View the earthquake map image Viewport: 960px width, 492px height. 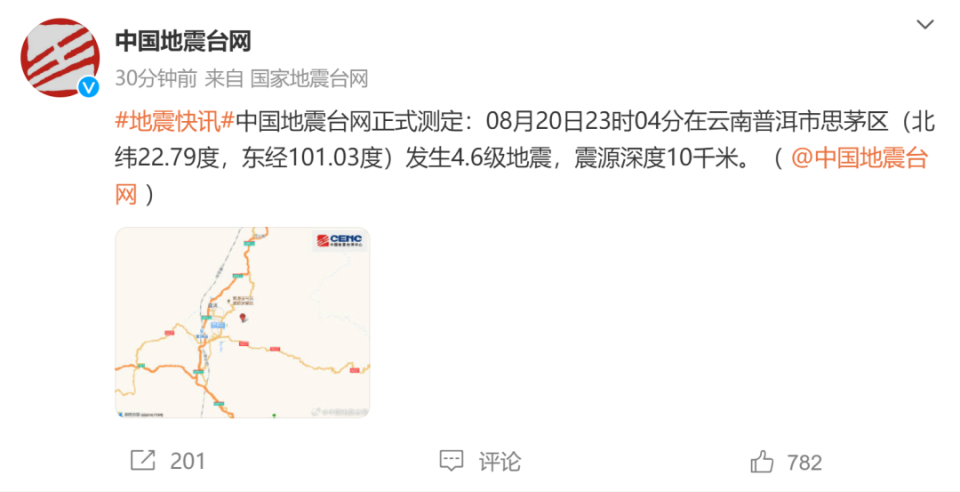[x=242, y=322]
